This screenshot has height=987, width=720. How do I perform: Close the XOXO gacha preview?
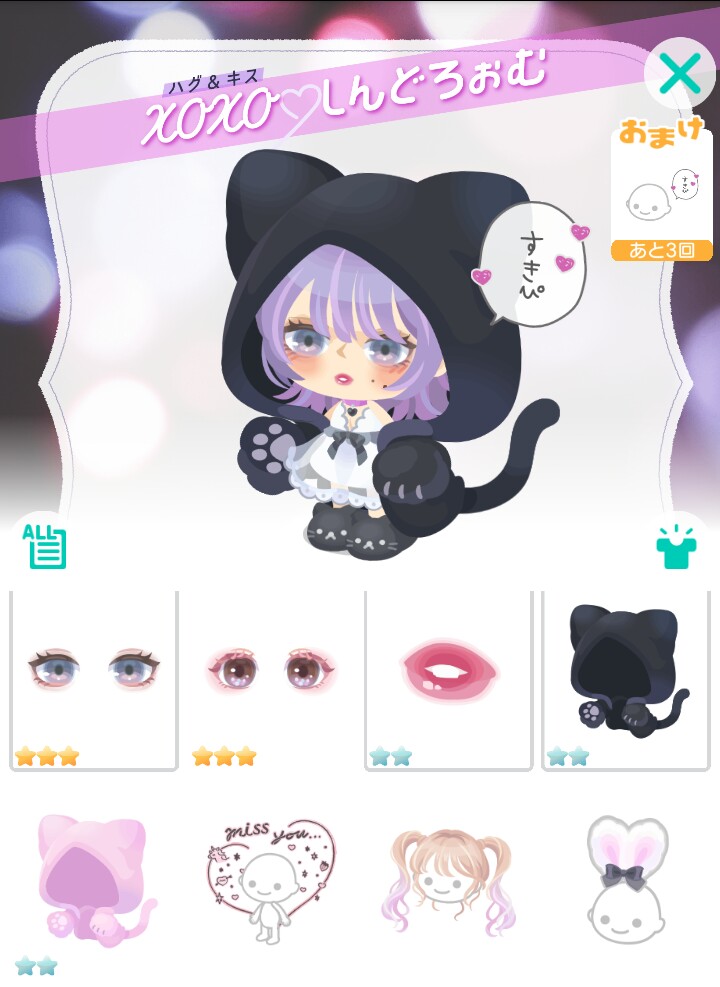[680, 73]
